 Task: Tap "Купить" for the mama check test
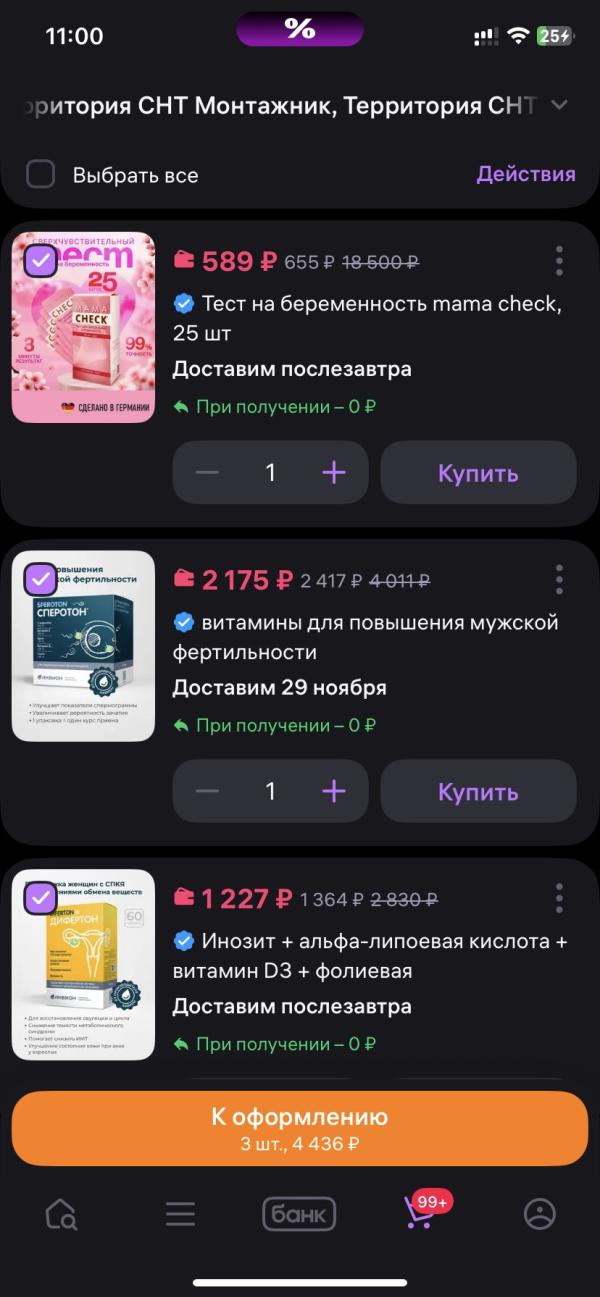point(478,473)
